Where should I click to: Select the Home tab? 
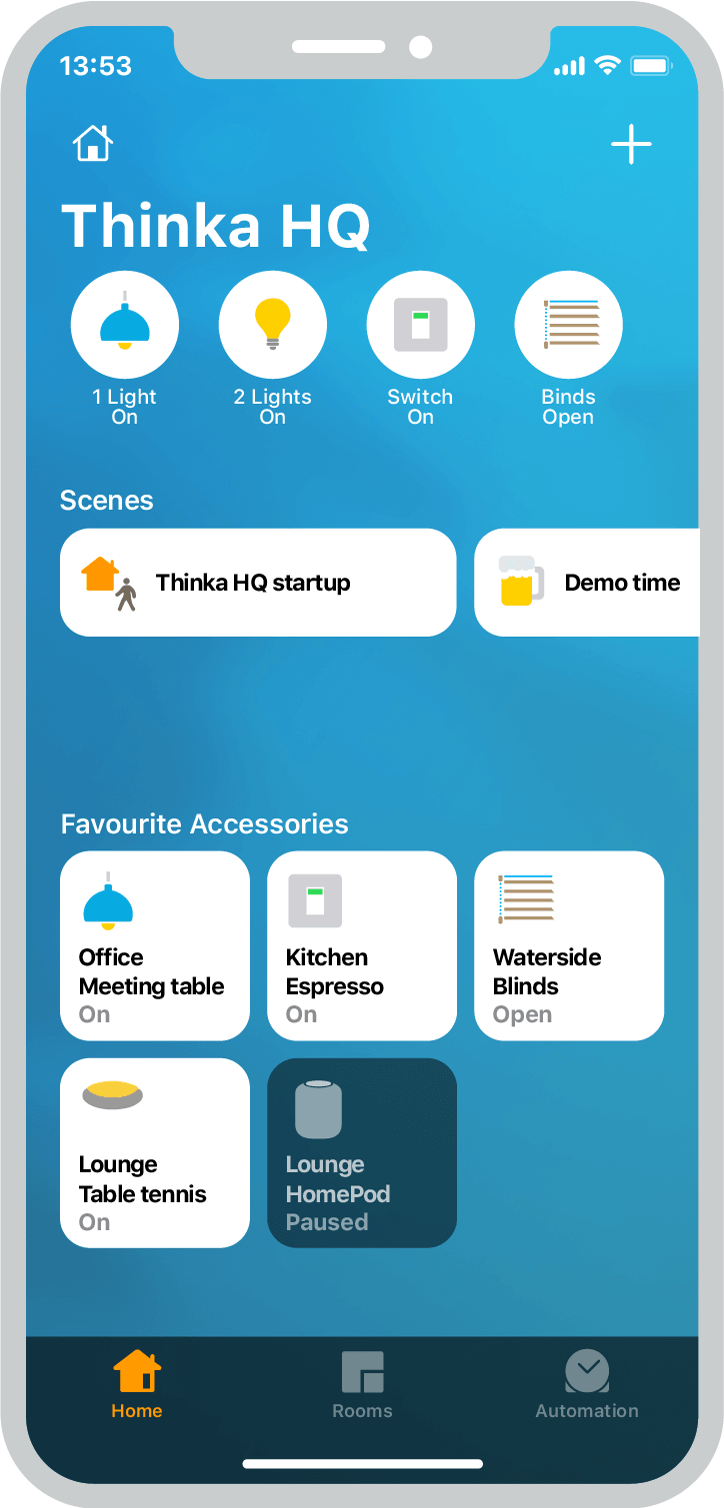click(137, 1385)
